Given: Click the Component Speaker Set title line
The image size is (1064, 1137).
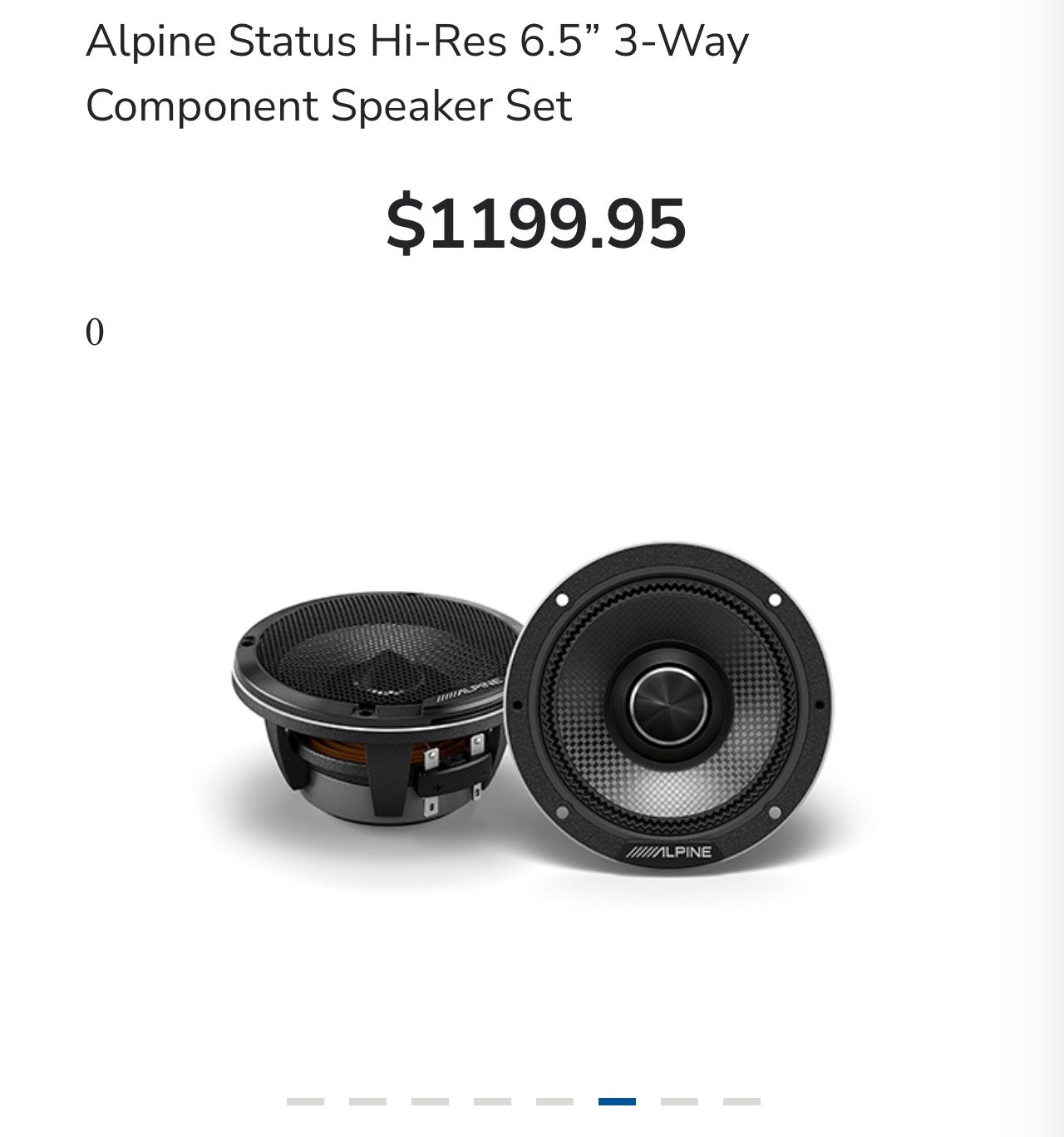Looking at the screenshot, I should coord(331,105).
